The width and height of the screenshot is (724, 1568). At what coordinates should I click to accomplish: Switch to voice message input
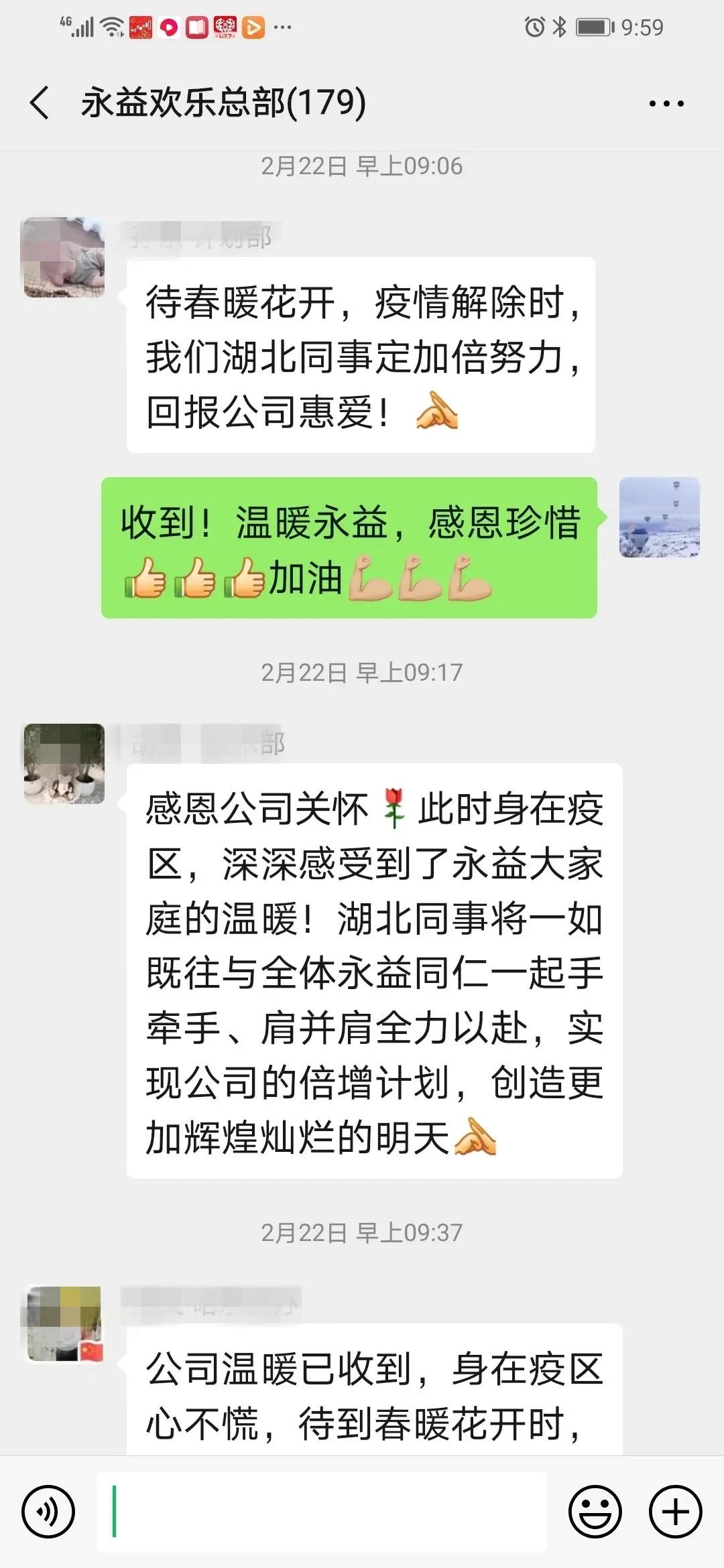pos(48,1512)
